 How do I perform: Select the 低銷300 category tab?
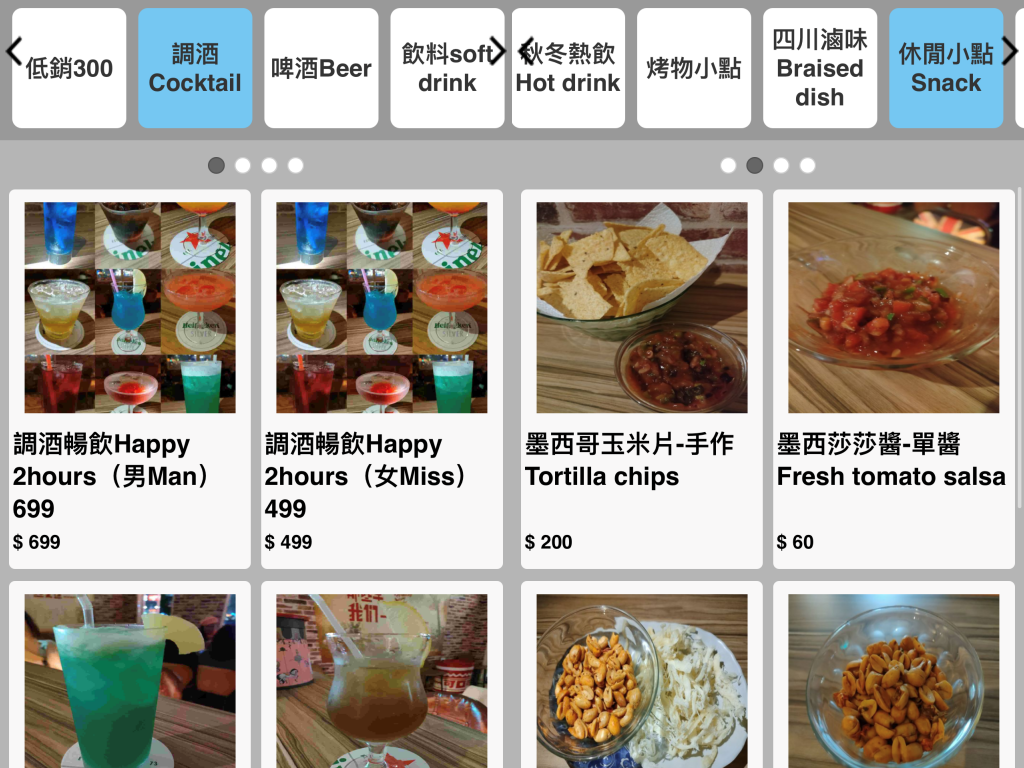pyautogui.click(x=69, y=68)
